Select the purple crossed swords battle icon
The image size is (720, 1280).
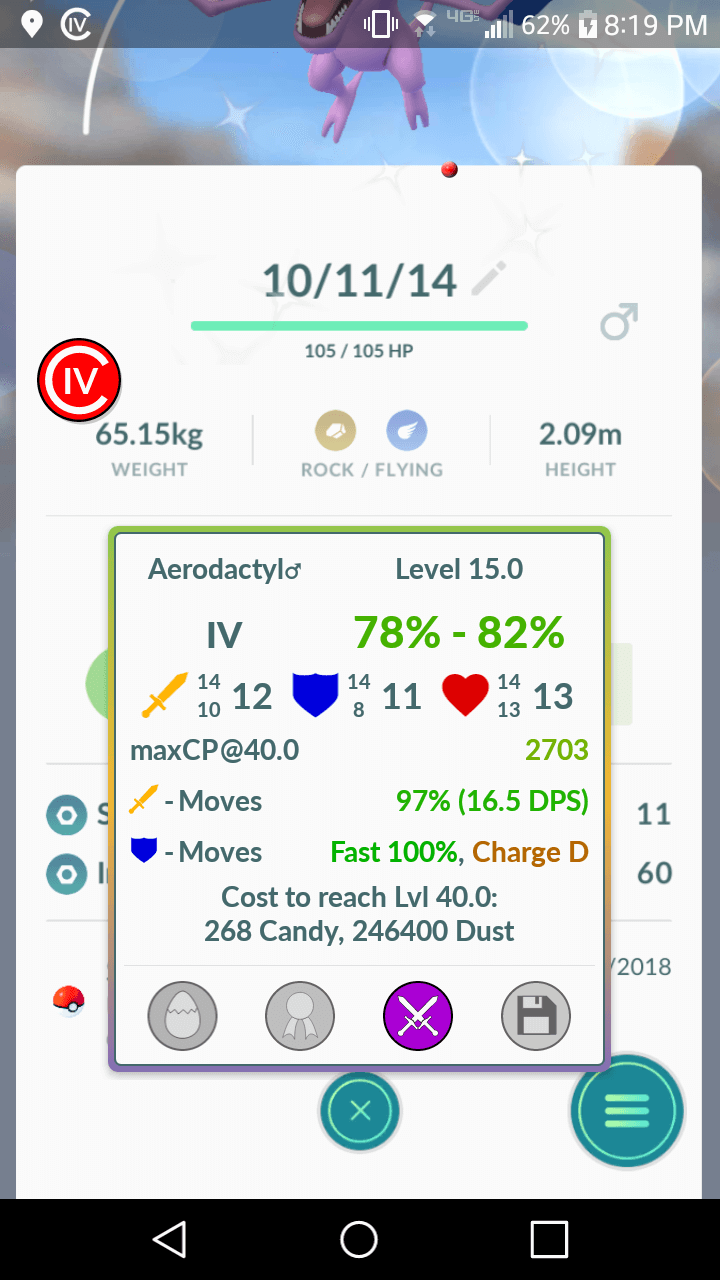pyautogui.click(x=418, y=1016)
